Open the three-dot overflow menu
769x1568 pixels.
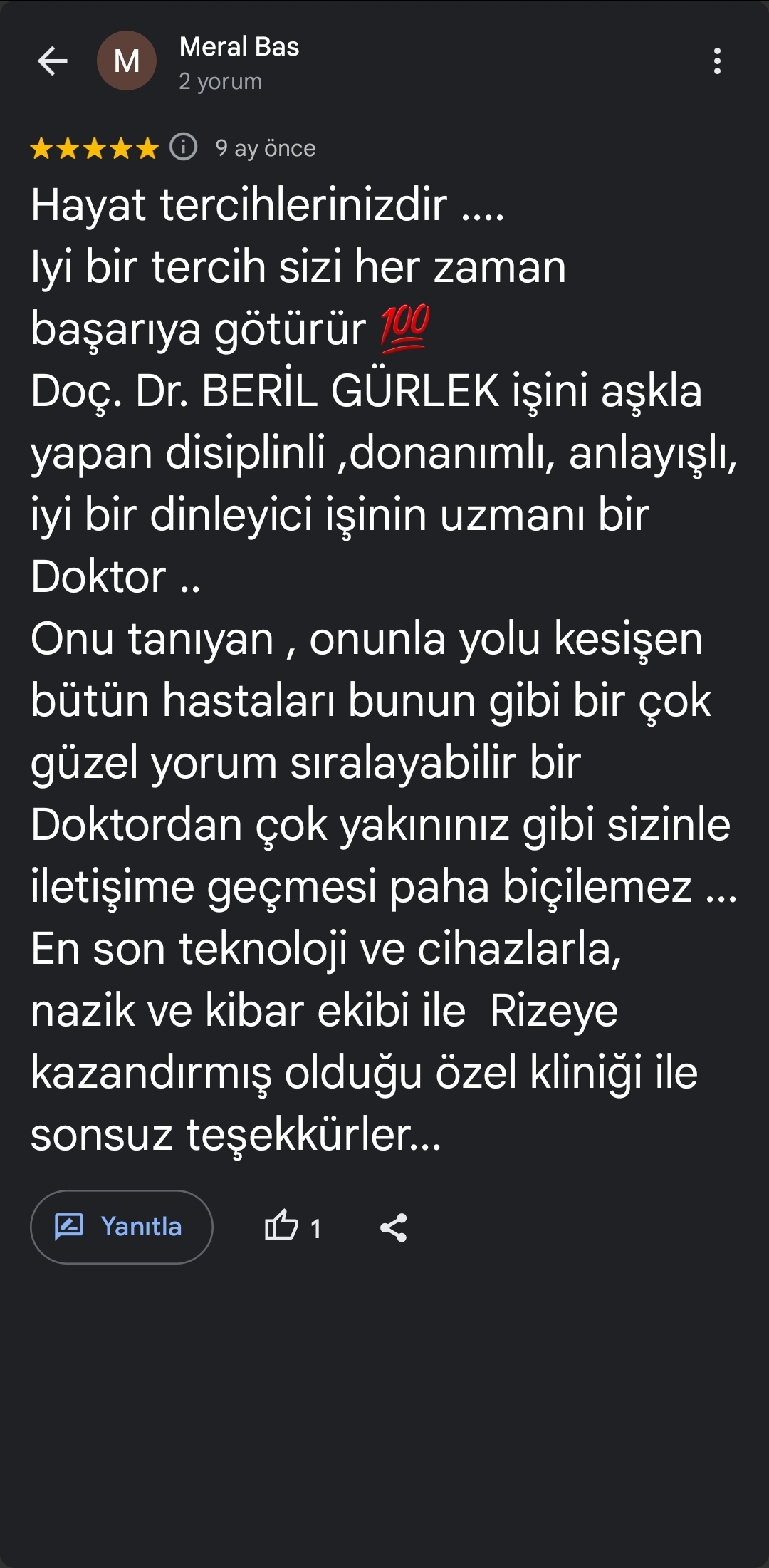point(717,61)
